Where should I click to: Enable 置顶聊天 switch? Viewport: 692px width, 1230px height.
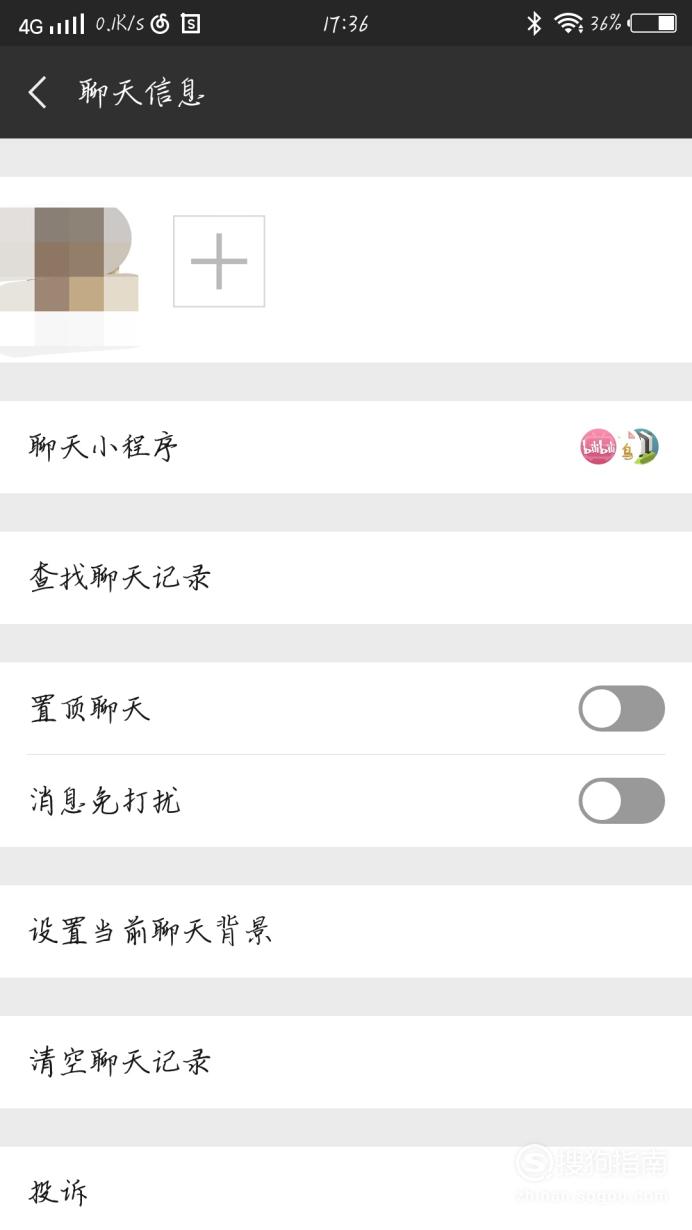(x=621, y=709)
